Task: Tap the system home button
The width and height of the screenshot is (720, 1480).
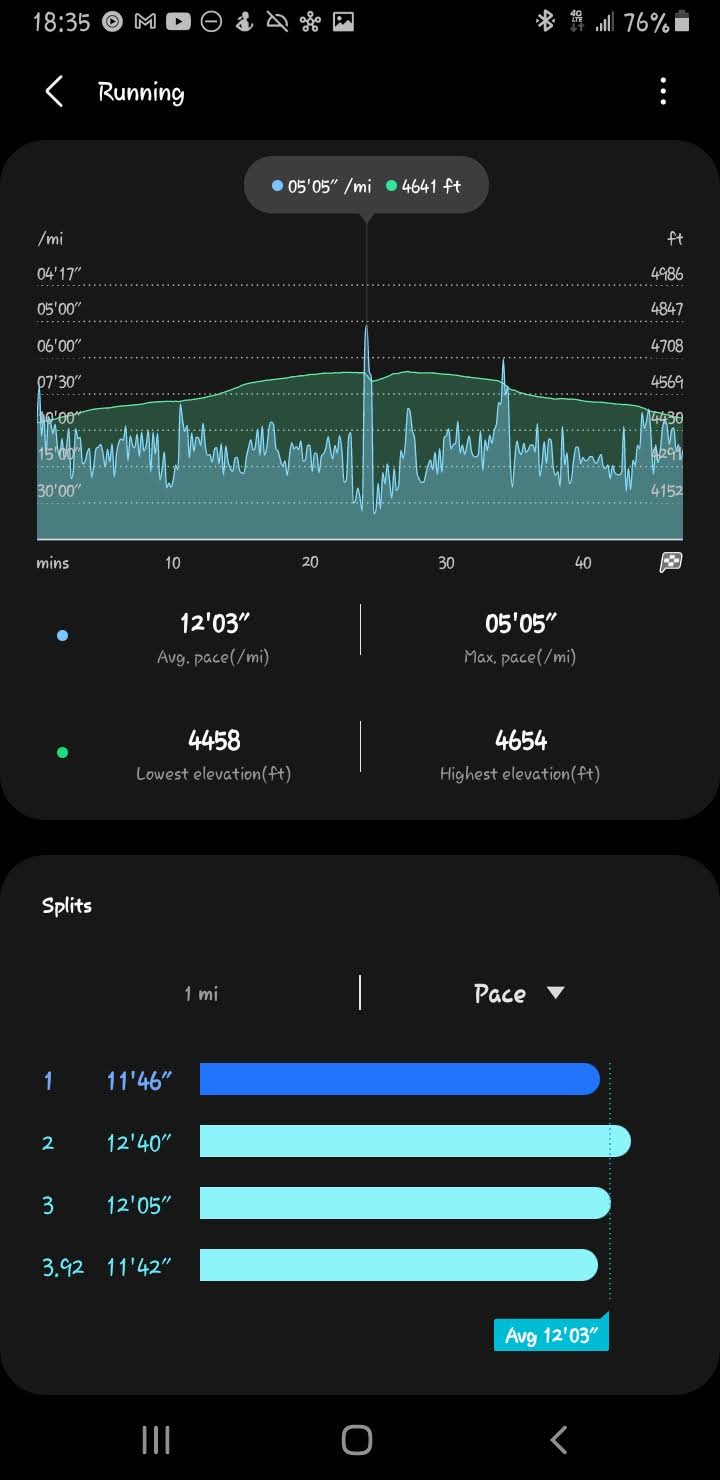Action: pos(357,1440)
